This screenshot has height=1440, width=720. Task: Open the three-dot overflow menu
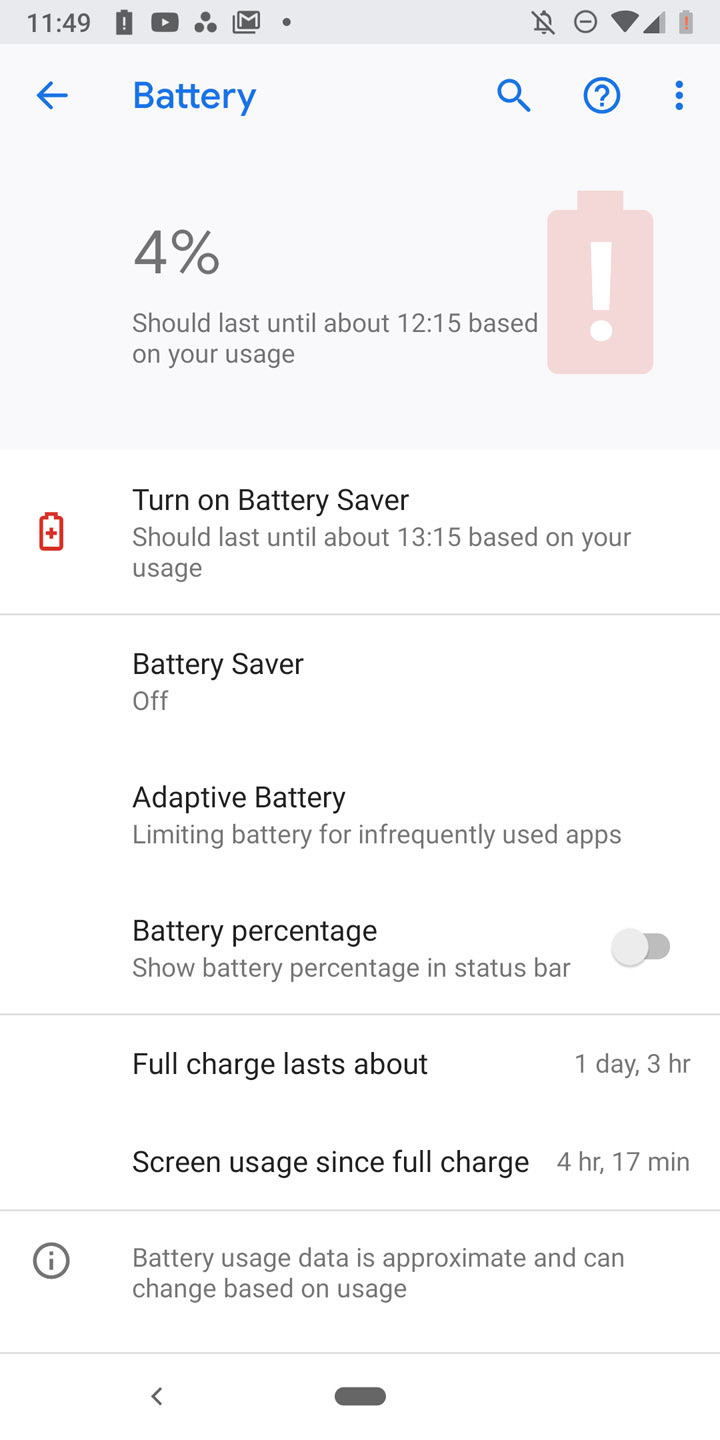click(x=679, y=96)
